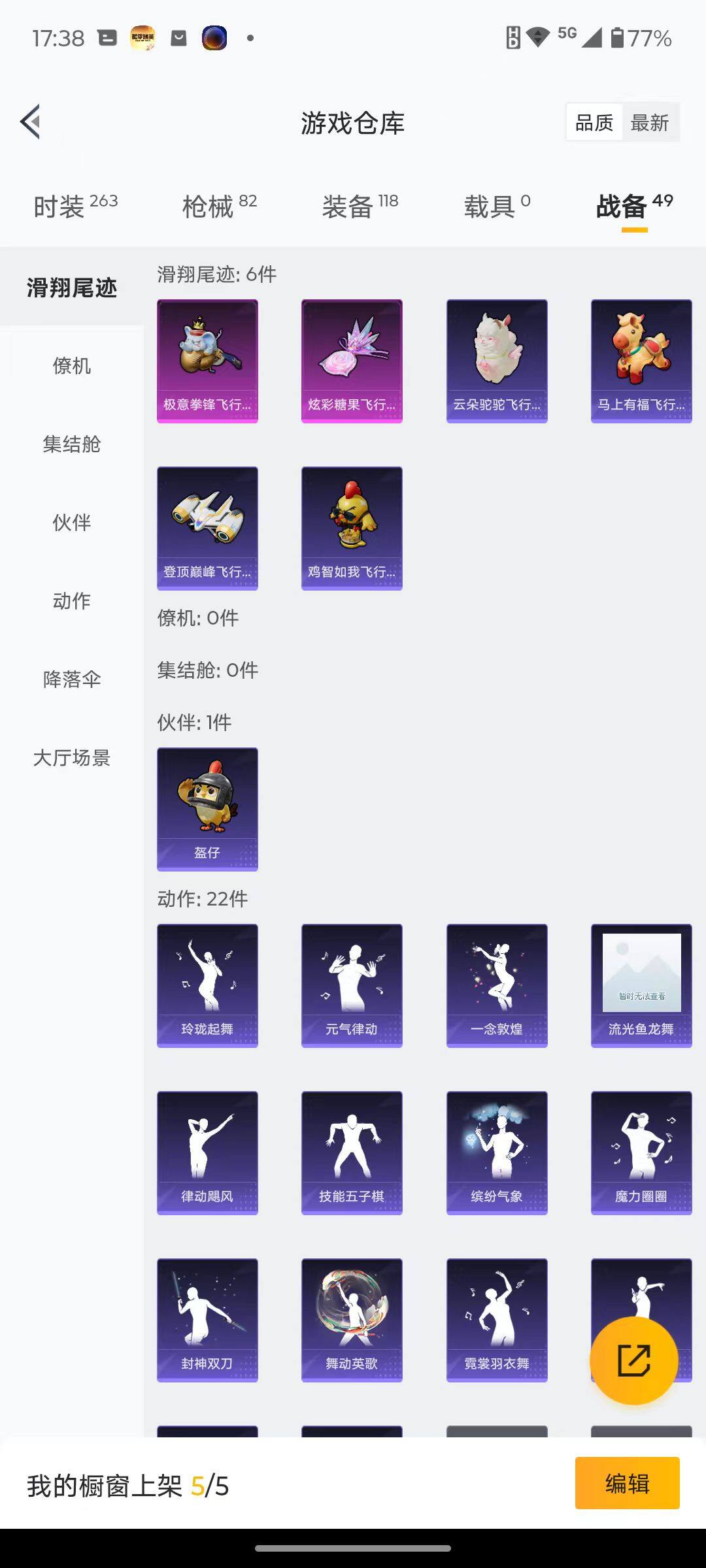View the 极意拳锋飞行 glider trail
The image size is (706, 1568).
207,361
